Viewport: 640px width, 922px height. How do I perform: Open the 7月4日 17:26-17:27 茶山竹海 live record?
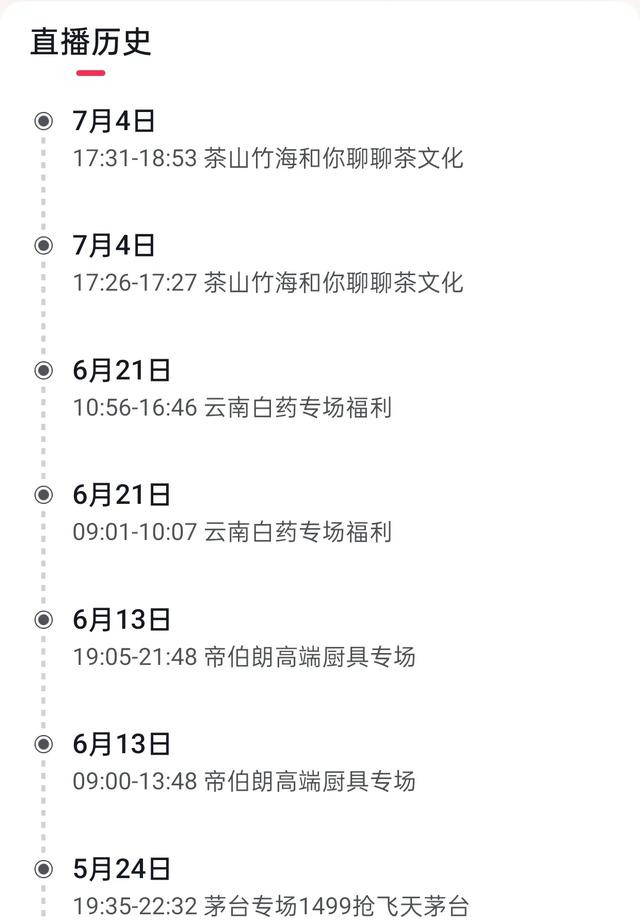click(x=268, y=283)
